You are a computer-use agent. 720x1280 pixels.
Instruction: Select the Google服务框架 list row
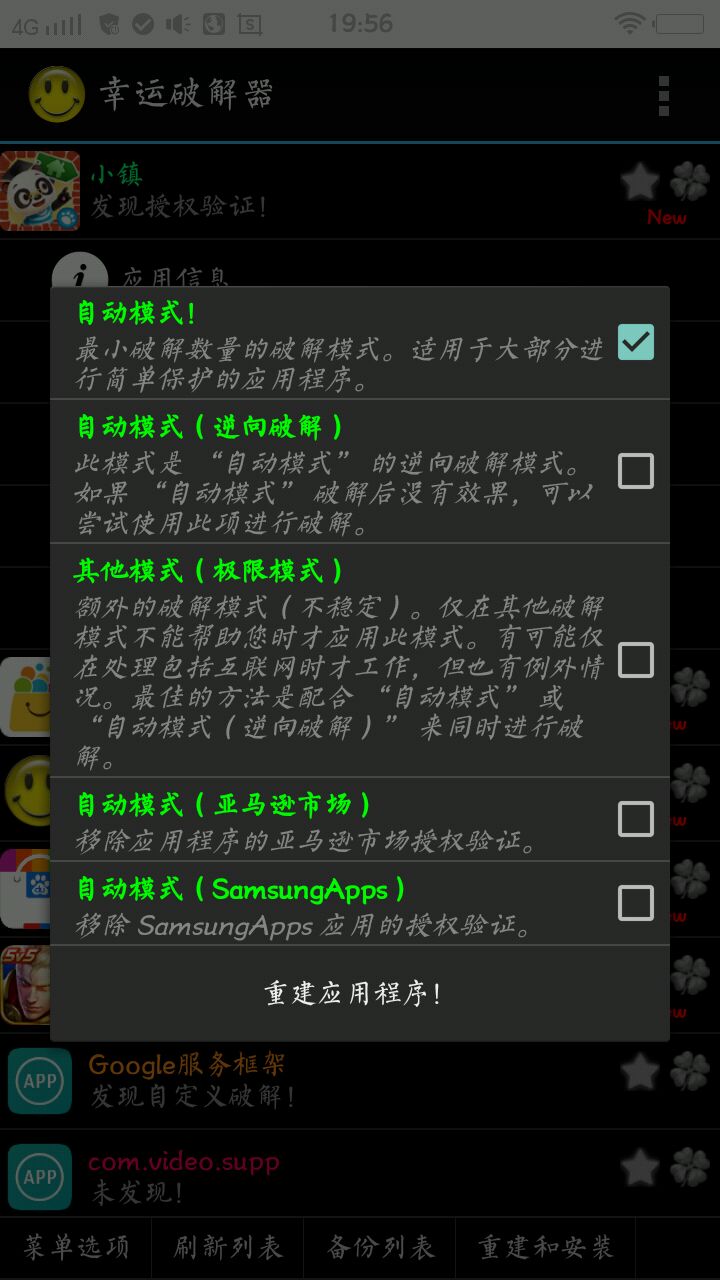point(300,1080)
